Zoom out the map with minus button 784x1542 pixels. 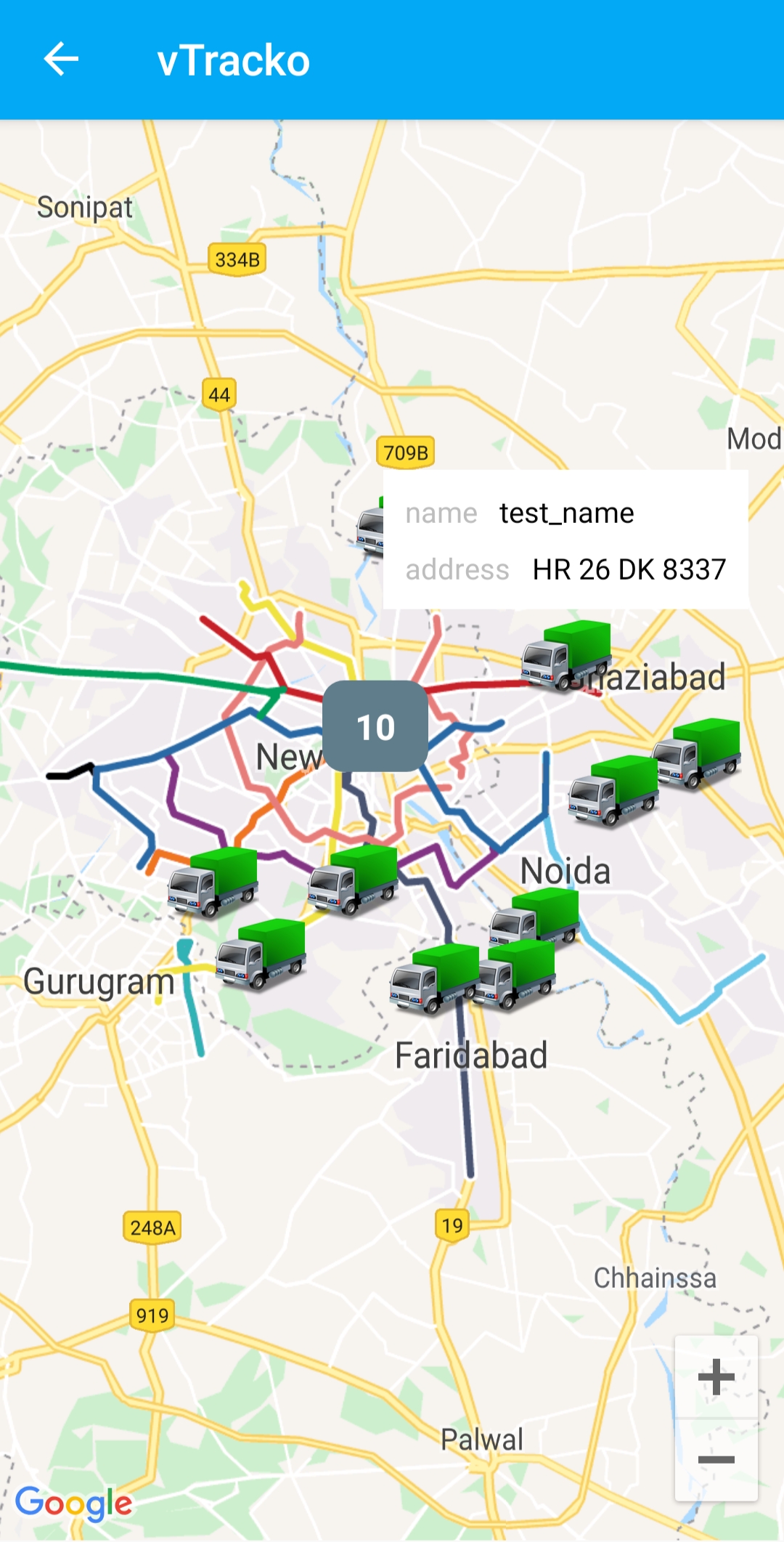pos(716,1459)
